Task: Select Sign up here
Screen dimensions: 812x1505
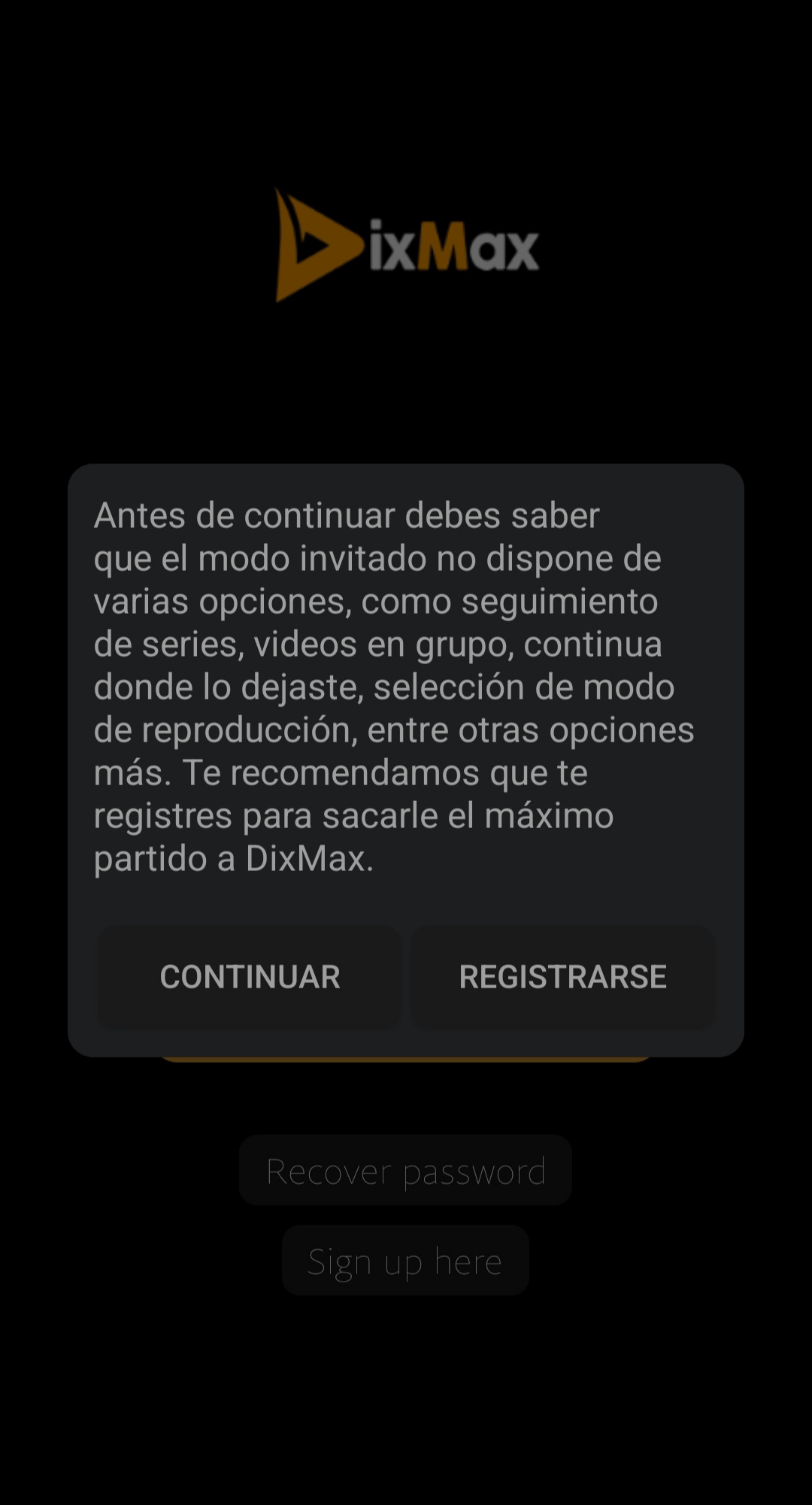Action: click(405, 1261)
